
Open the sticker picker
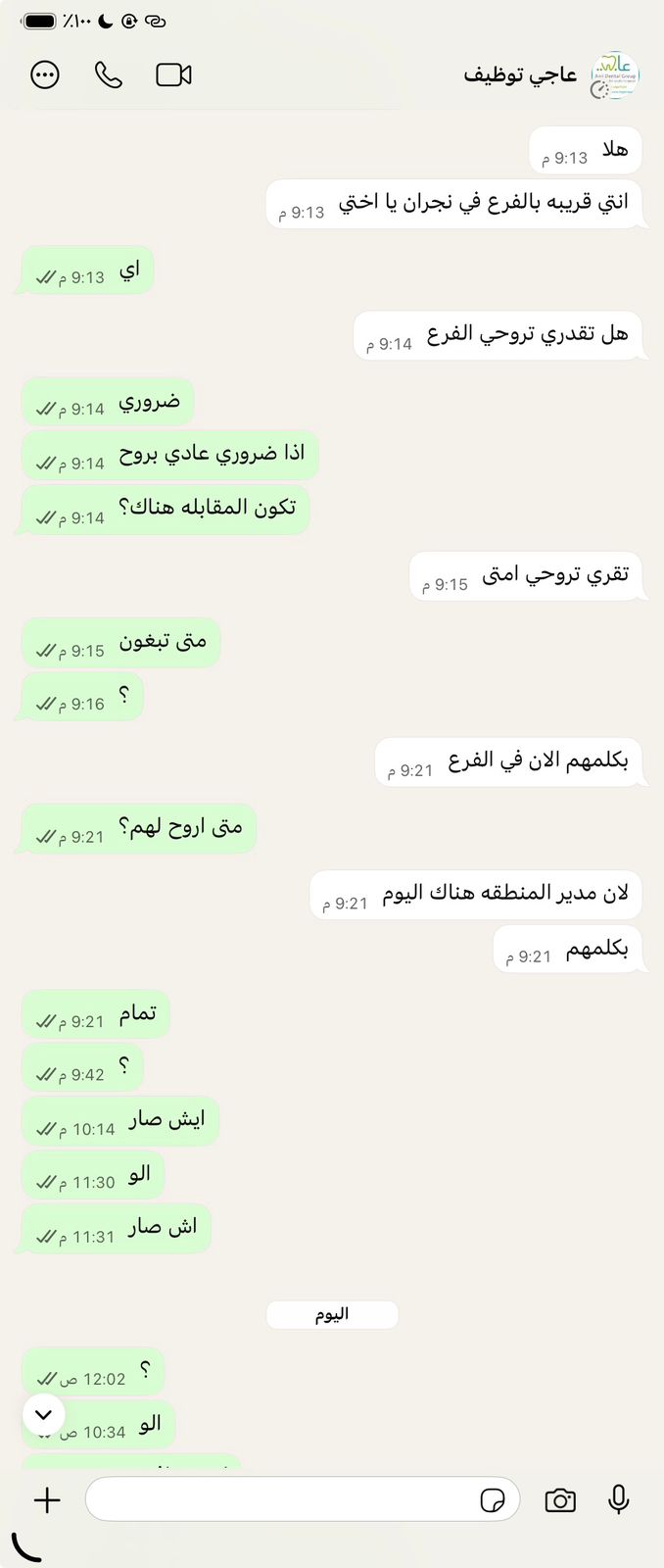click(x=493, y=1500)
